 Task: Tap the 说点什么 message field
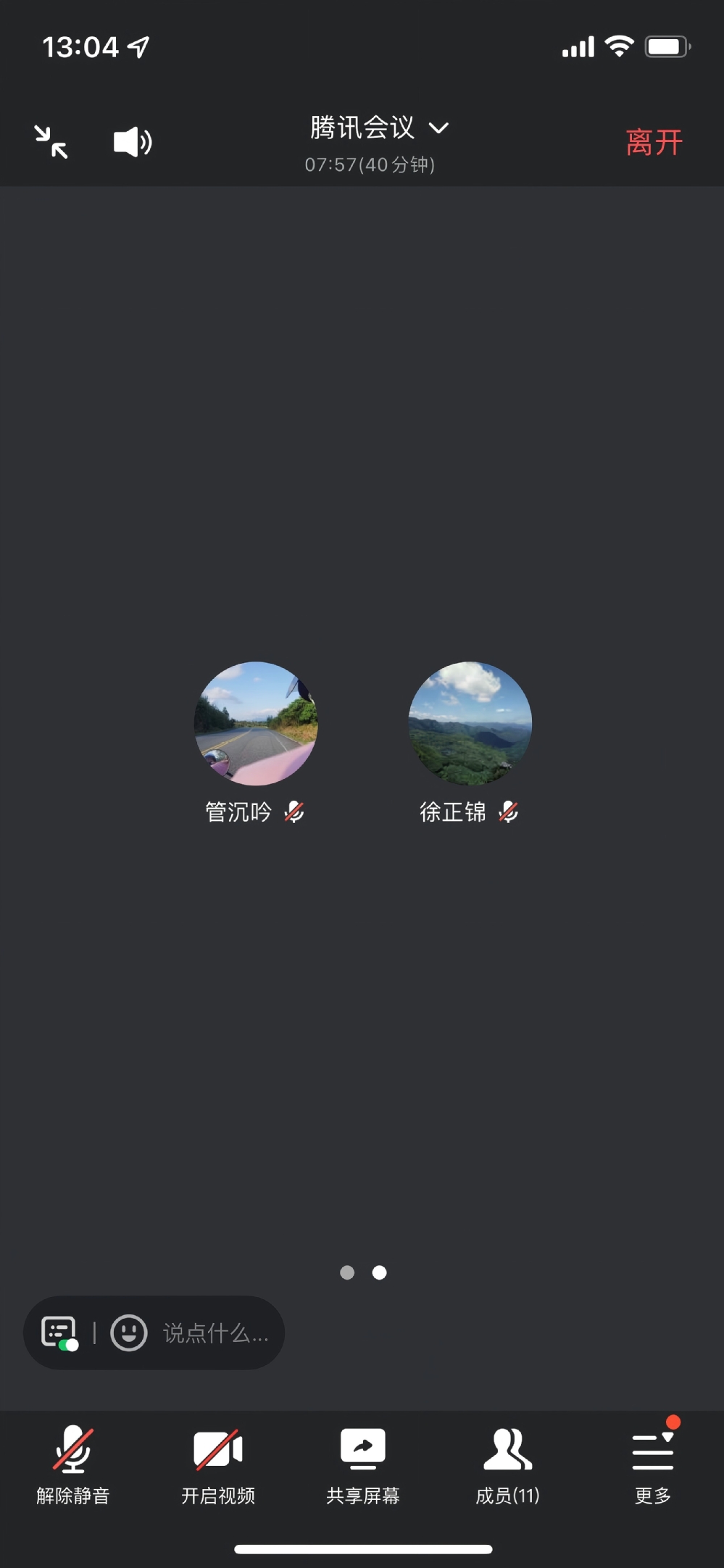coord(216,1333)
